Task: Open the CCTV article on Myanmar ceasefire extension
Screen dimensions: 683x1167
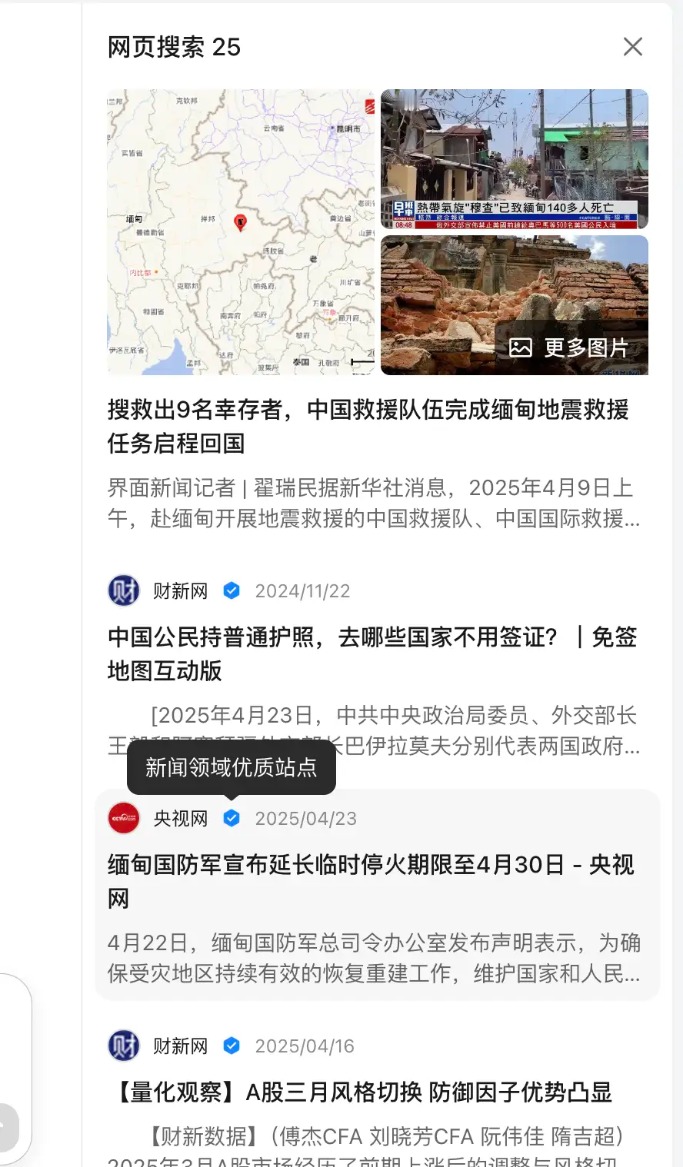Action: pyautogui.click(x=370, y=880)
